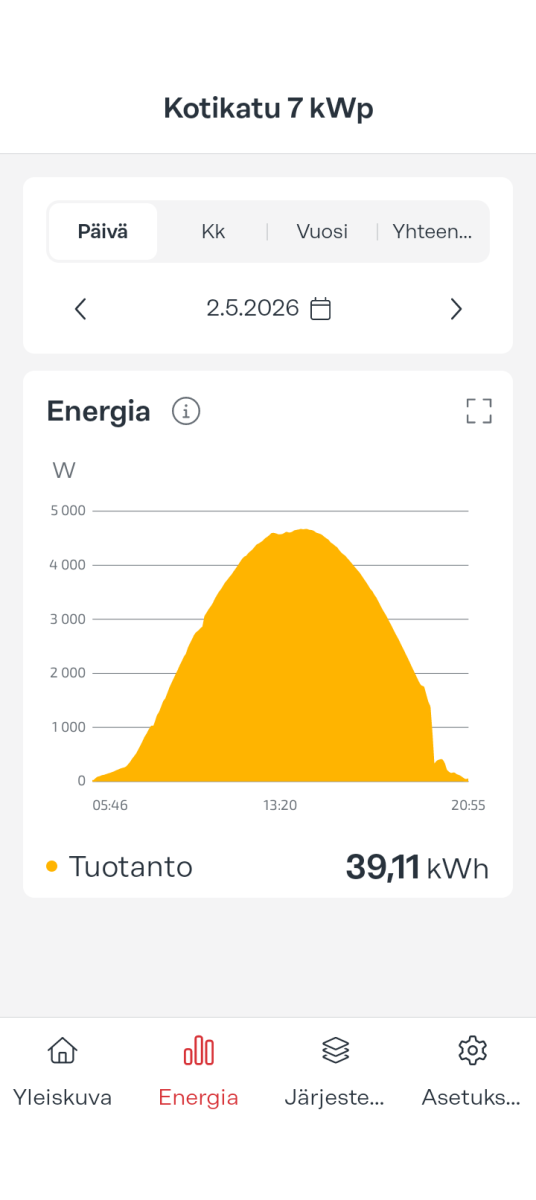Open the Järjestelmä tab
The width and height of the screenshot is (536, 1200).
(335, 1072)
